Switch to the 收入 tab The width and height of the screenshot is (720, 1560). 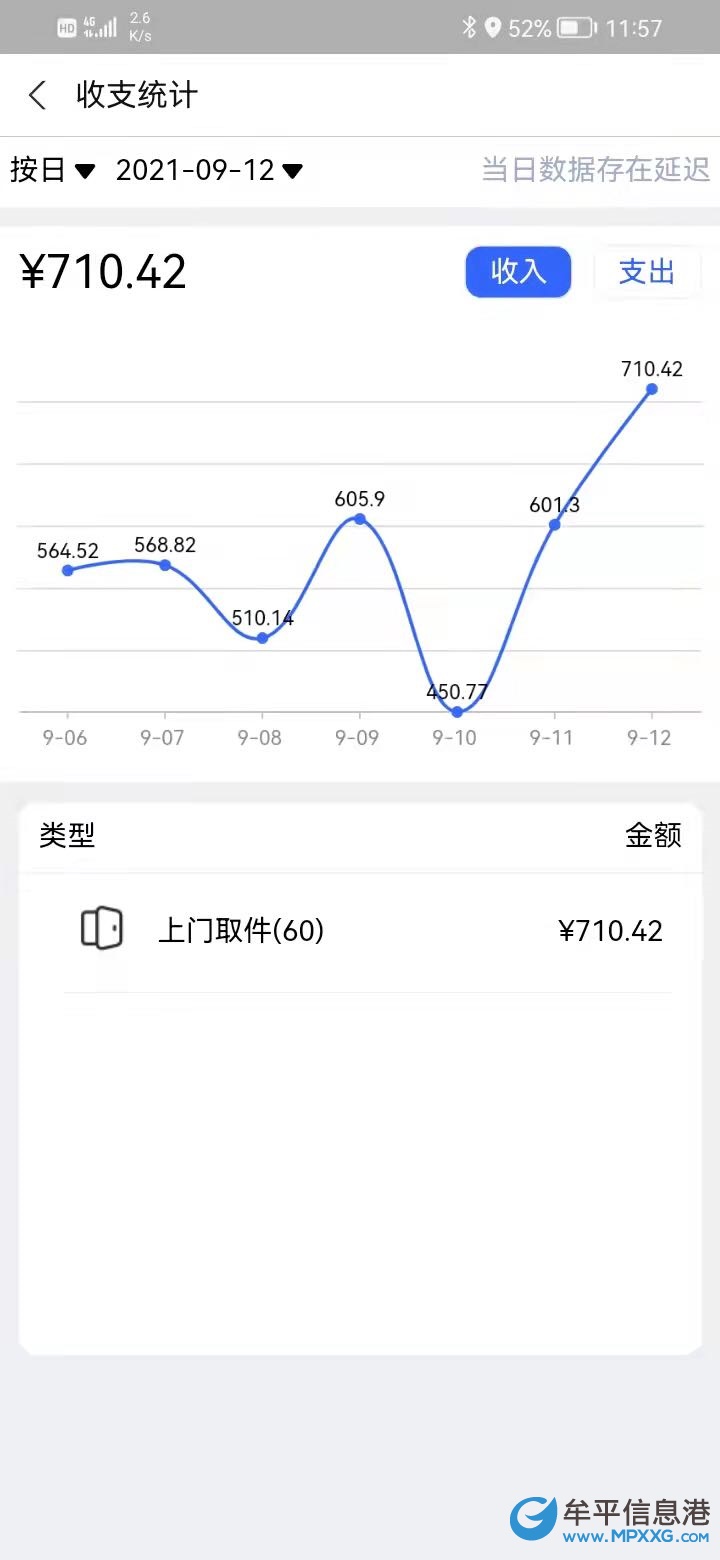coord(518,272)
